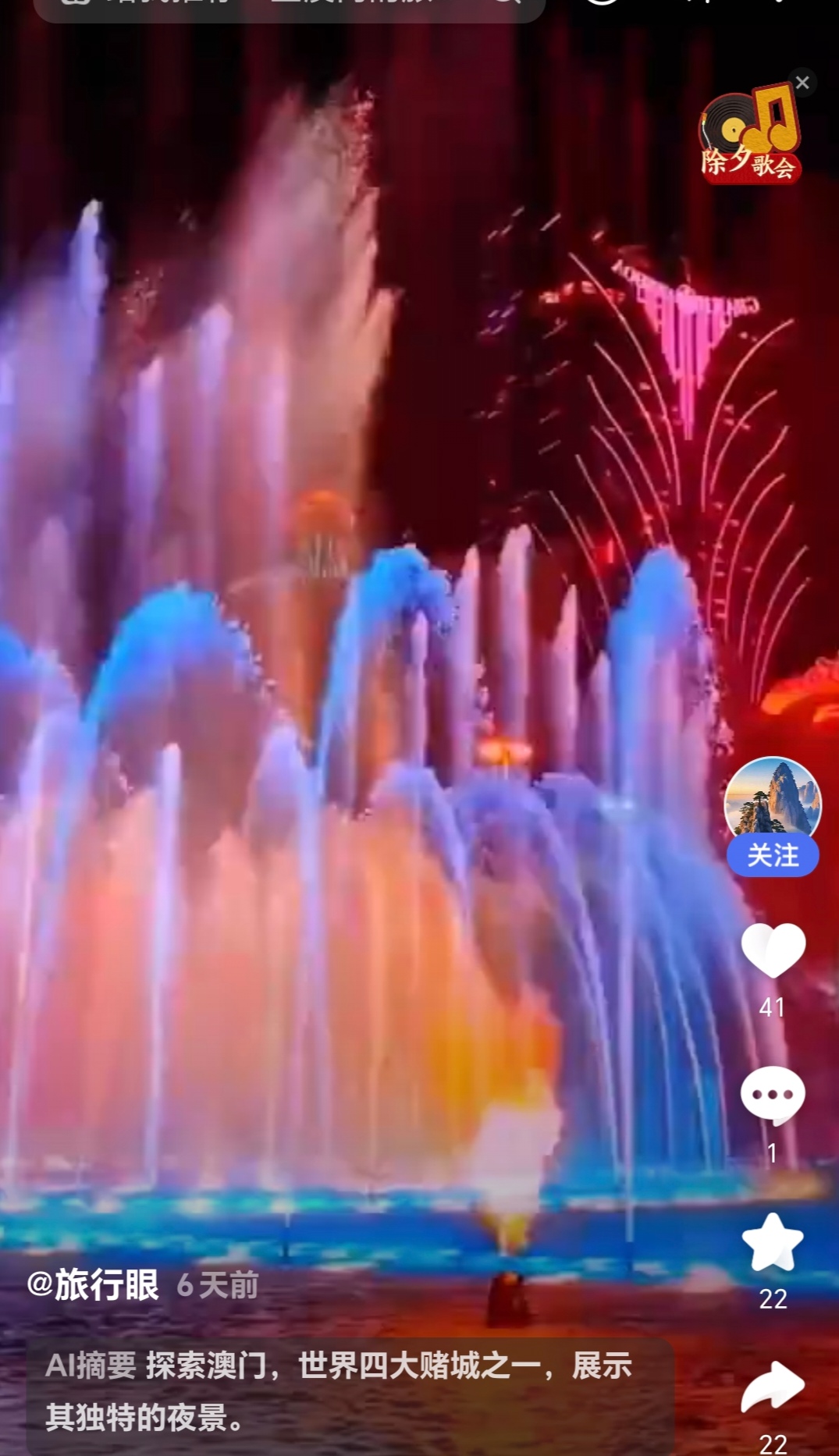Share this video via the arrow
839x1456 pixels.
(x=773, y=1387)
